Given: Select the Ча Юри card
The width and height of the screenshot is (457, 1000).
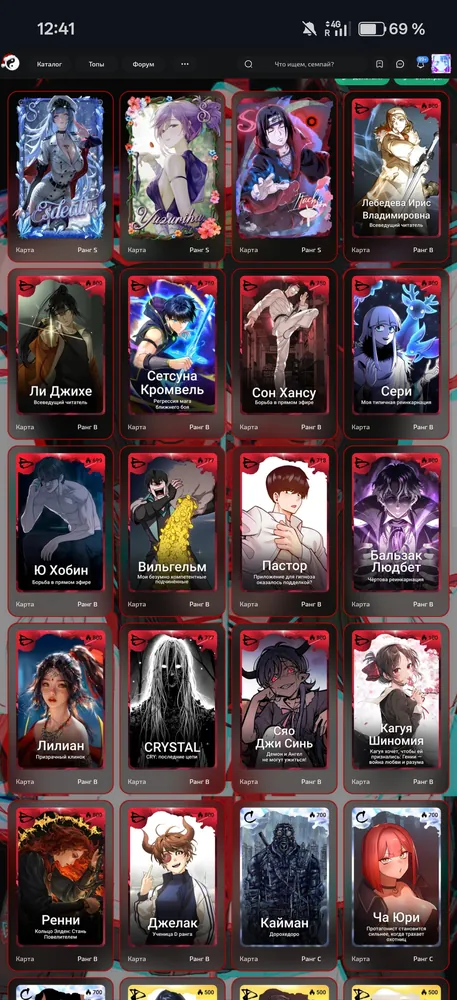Looking at the screenshot, I should point(396,885).
